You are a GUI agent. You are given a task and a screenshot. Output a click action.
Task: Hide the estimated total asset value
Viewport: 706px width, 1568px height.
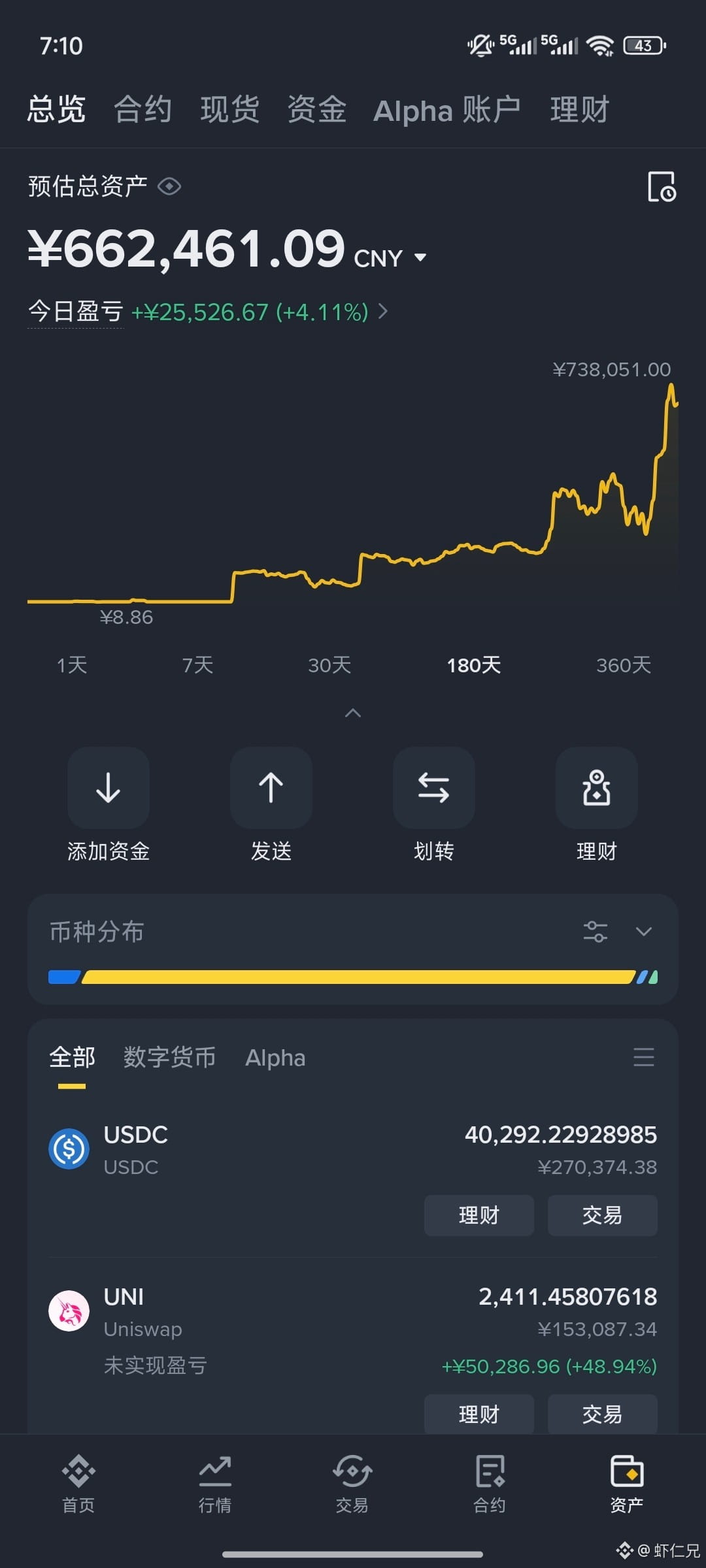pyautogui.click(x=169, y=187)
